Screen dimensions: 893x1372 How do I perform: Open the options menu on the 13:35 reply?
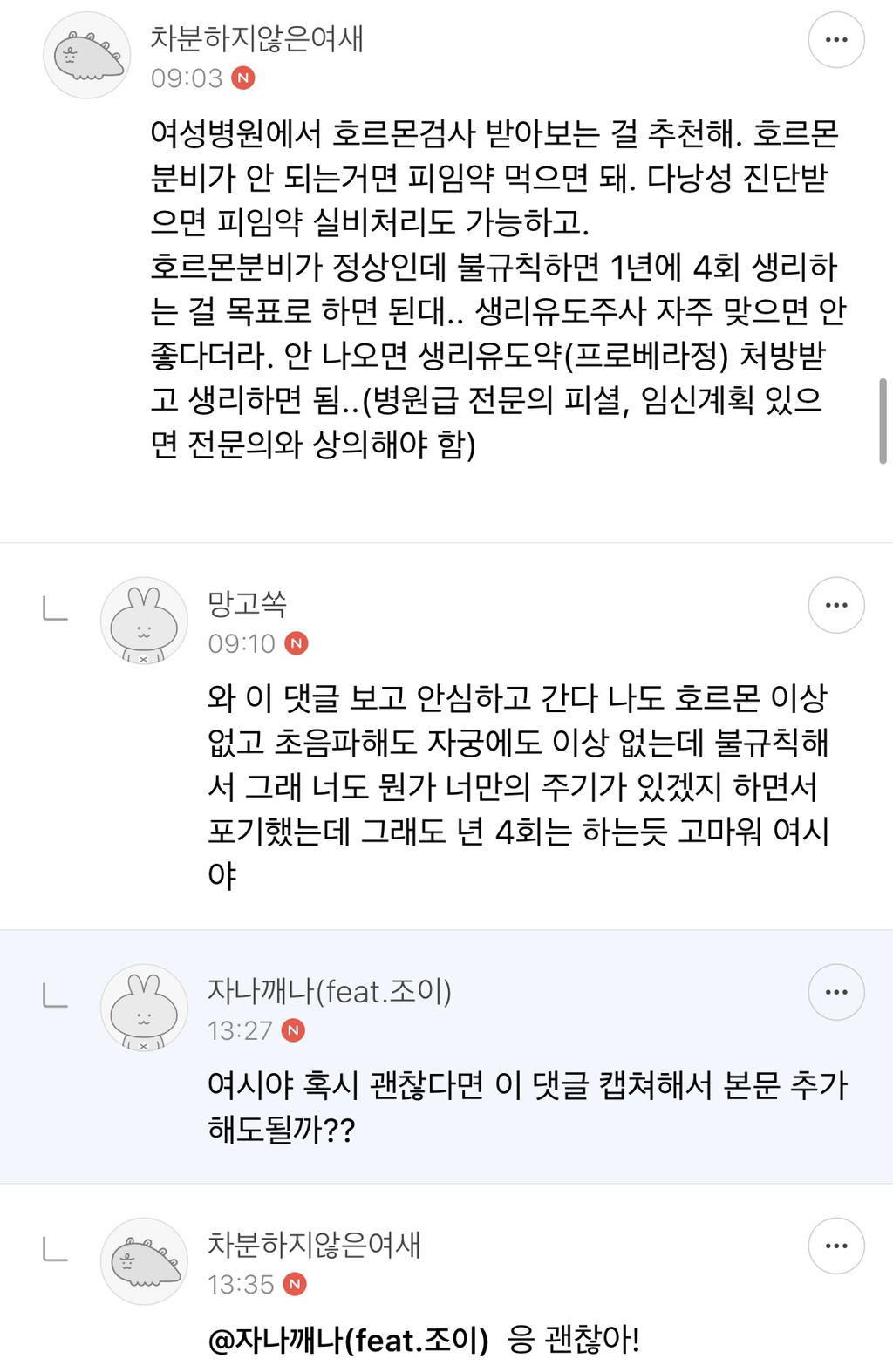(835, 1246)
